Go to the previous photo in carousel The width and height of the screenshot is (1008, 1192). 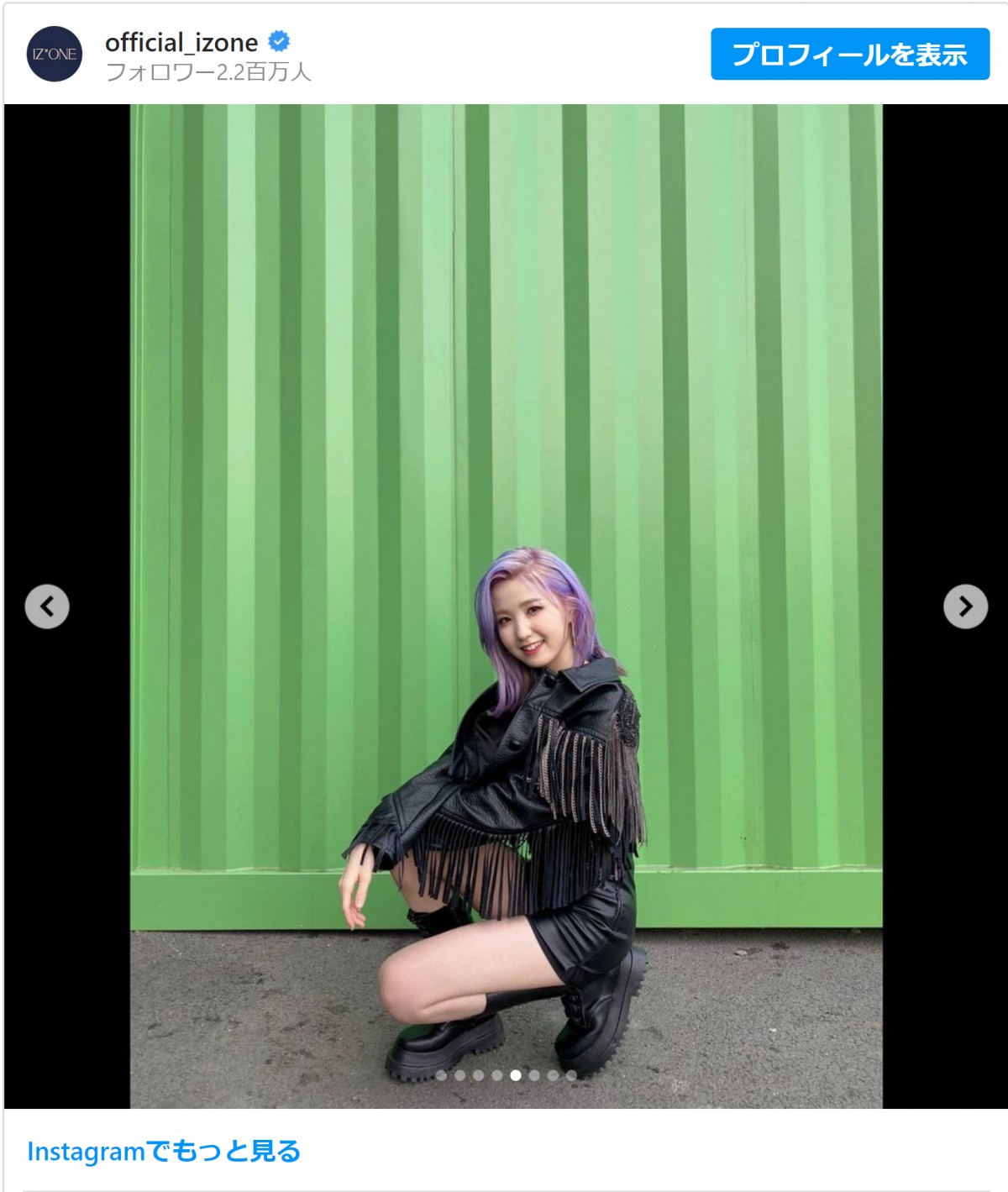tap(47, 607)
